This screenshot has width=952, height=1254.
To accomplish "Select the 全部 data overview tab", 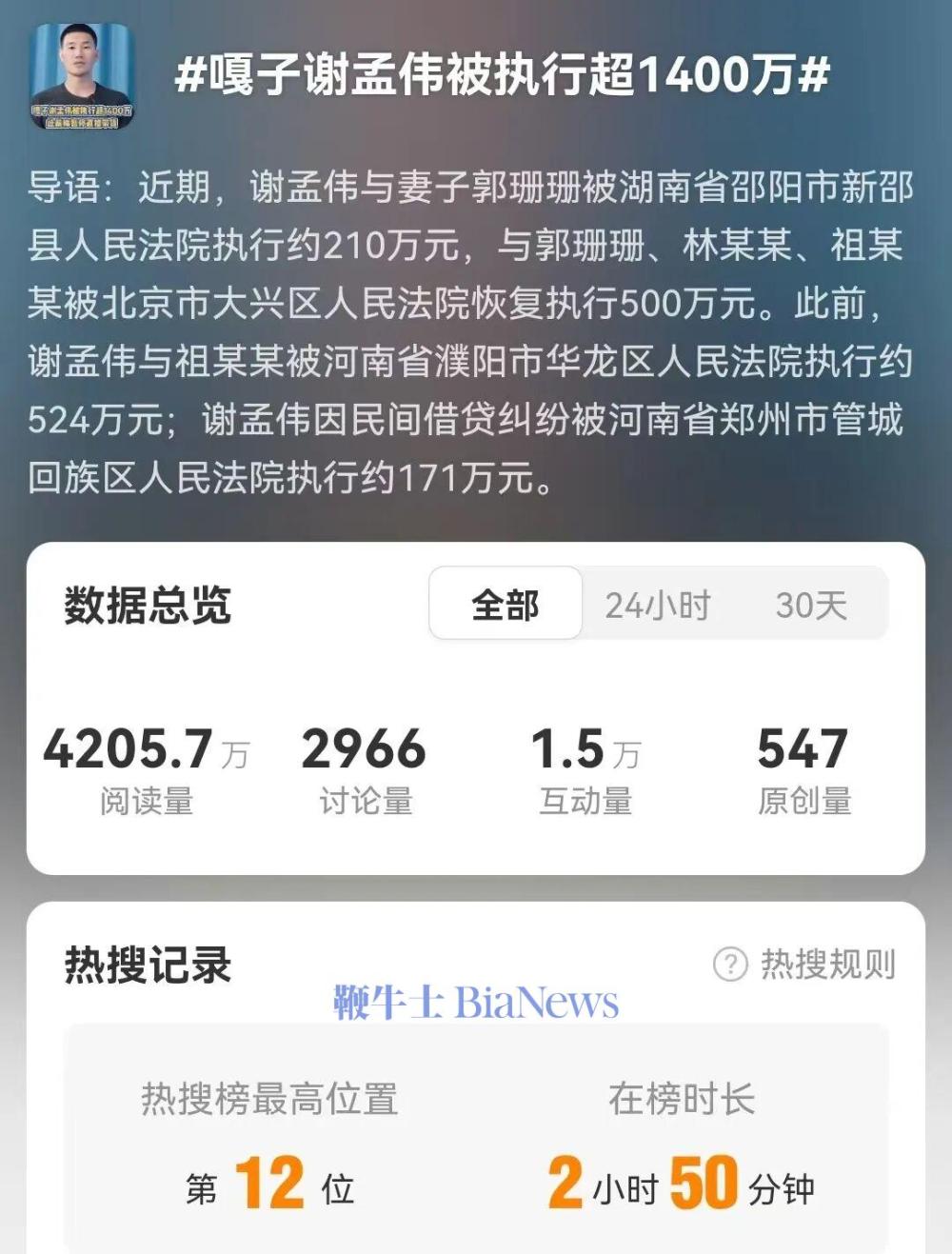I will click(x=506, y=605).
